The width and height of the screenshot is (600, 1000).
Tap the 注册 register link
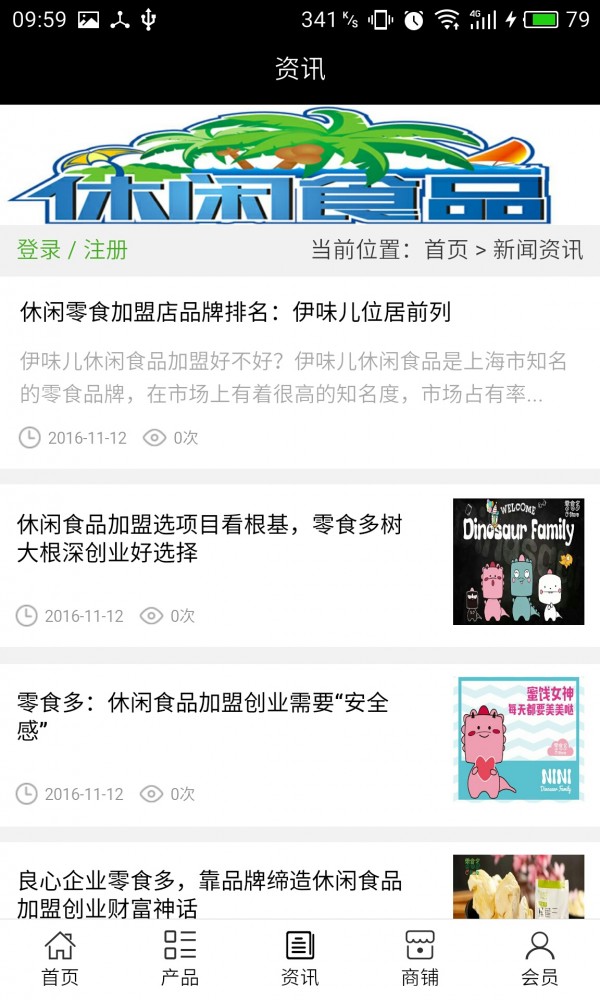106,250
